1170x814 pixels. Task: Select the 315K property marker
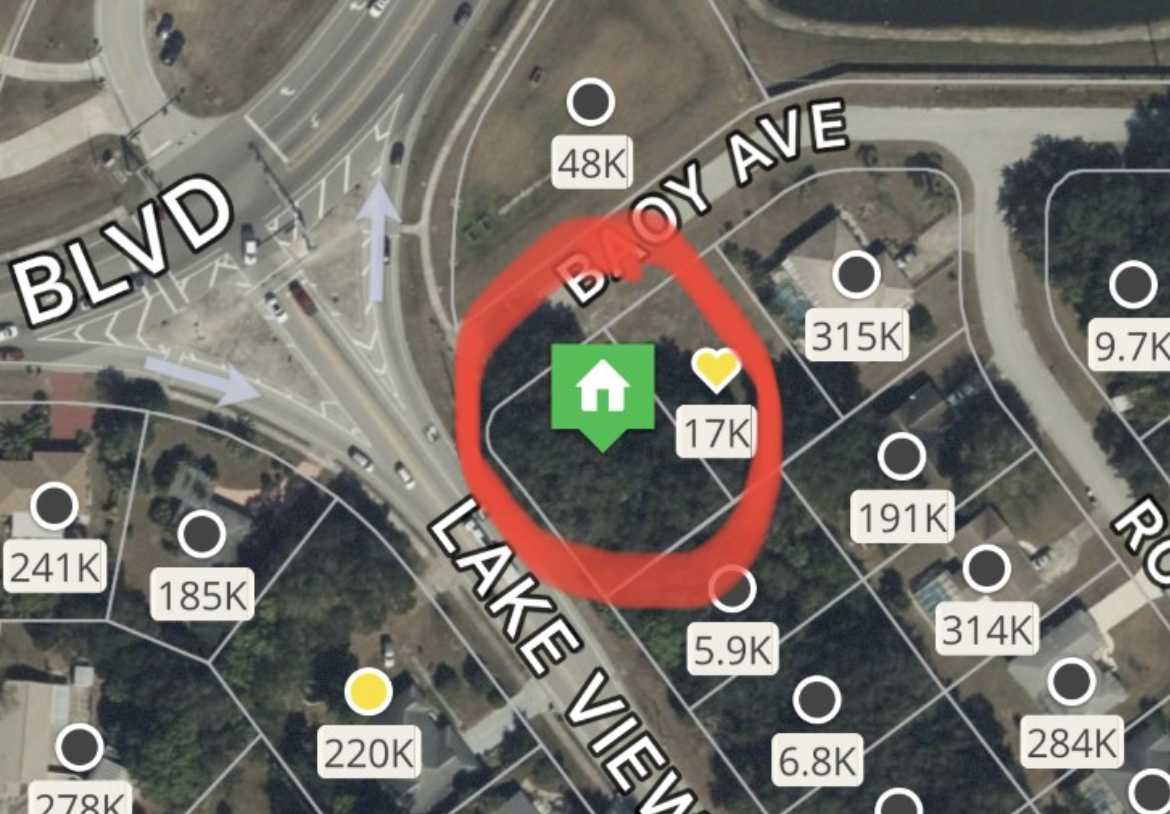click(x=856, y=275)
